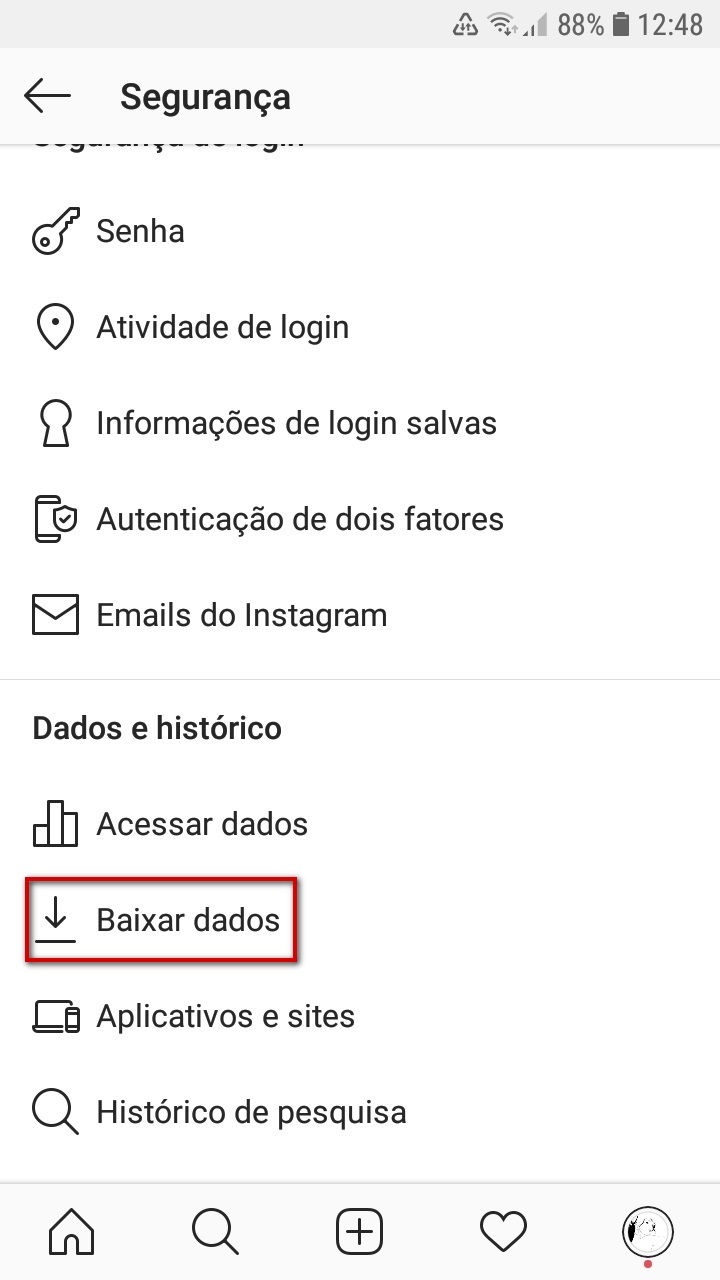Go back from the Segurança screen
The image size is (720, 1280).
(47, 96)
